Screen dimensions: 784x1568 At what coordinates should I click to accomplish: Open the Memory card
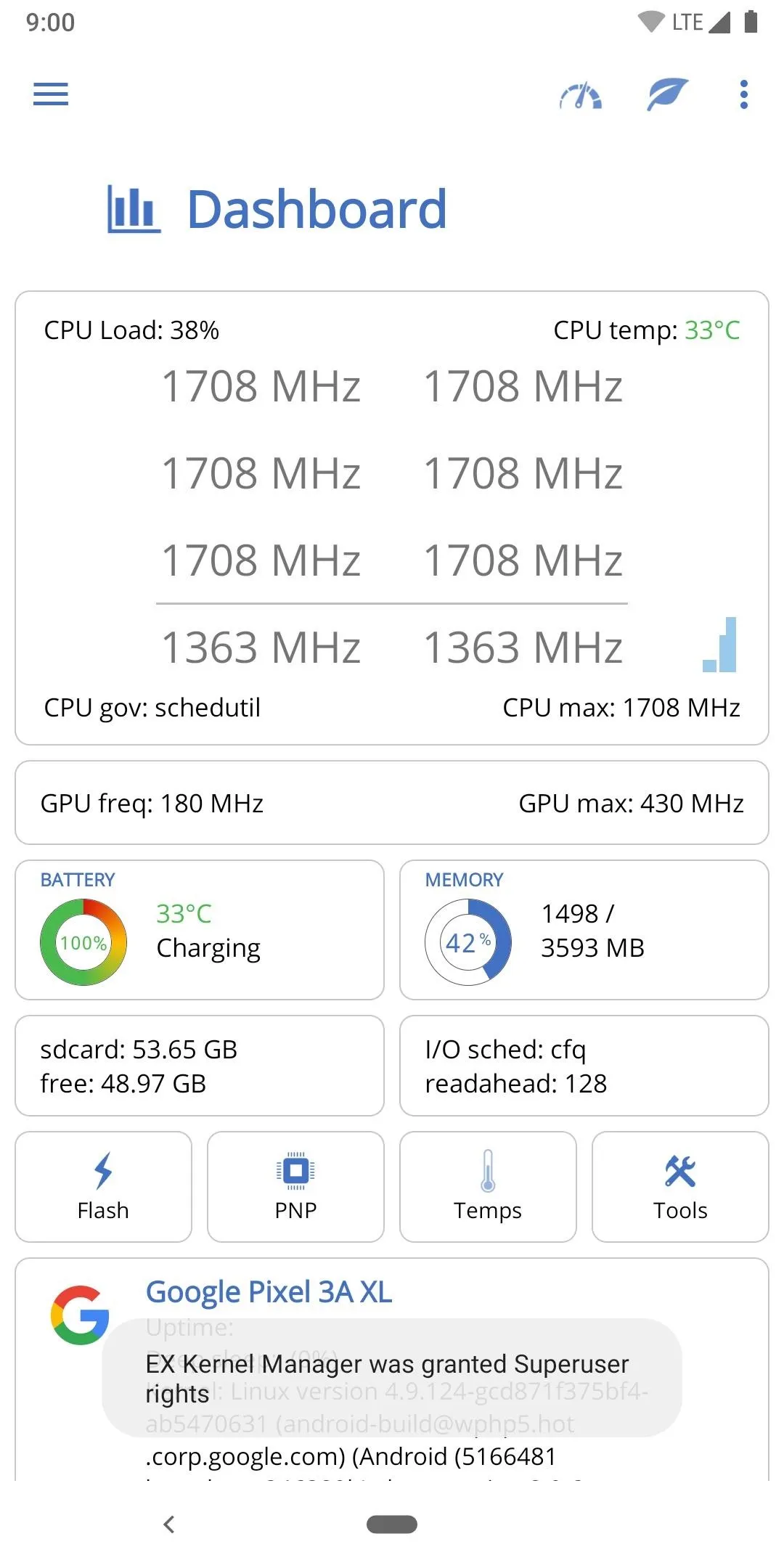584,930
